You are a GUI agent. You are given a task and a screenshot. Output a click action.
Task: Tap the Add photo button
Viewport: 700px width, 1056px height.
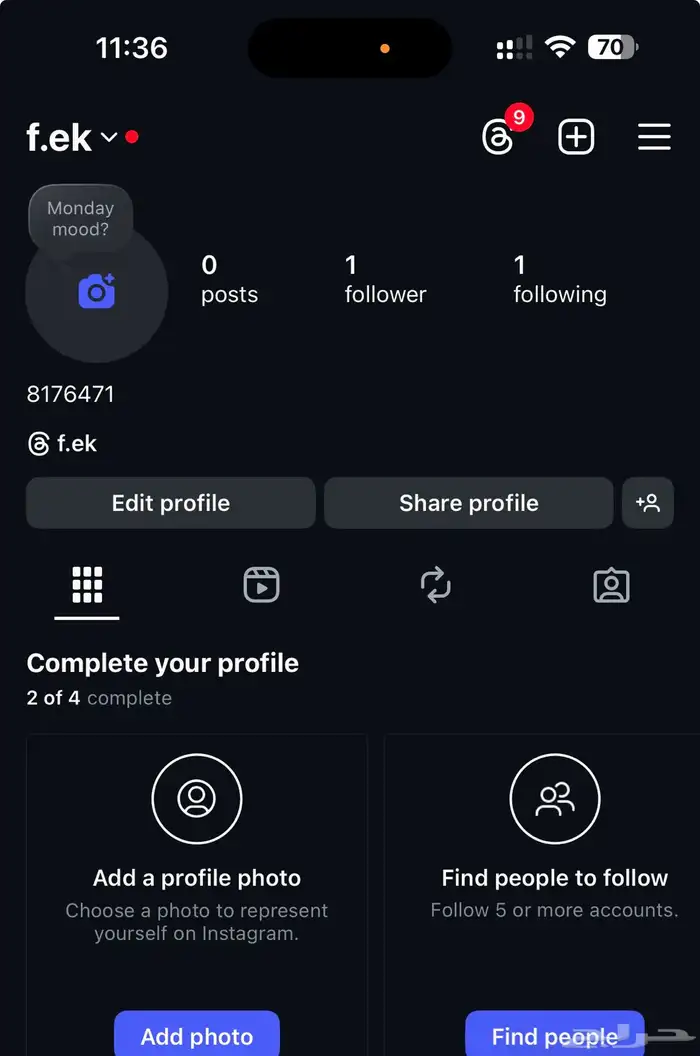(197, 1036)
